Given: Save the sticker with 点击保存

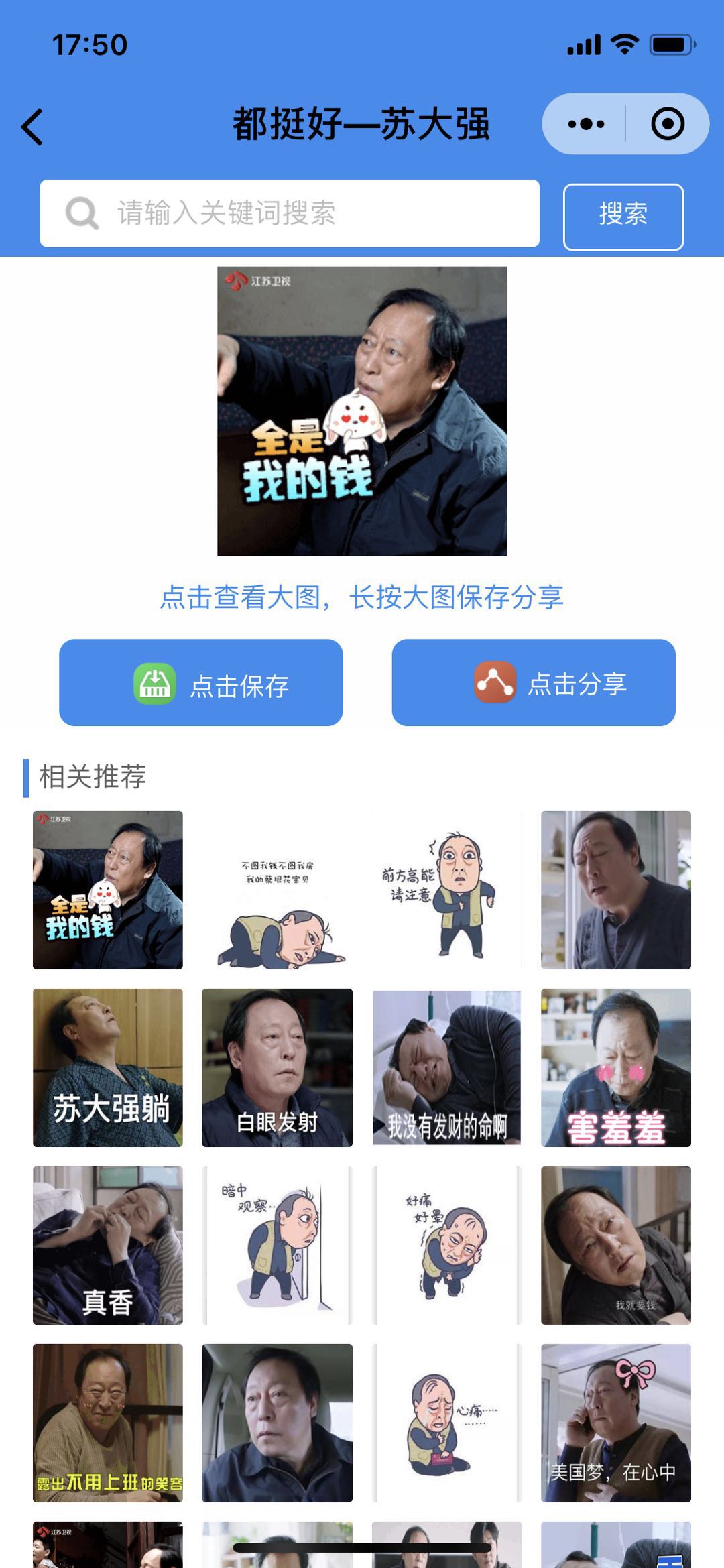Looking at the screenshot, I should (200, 682).
